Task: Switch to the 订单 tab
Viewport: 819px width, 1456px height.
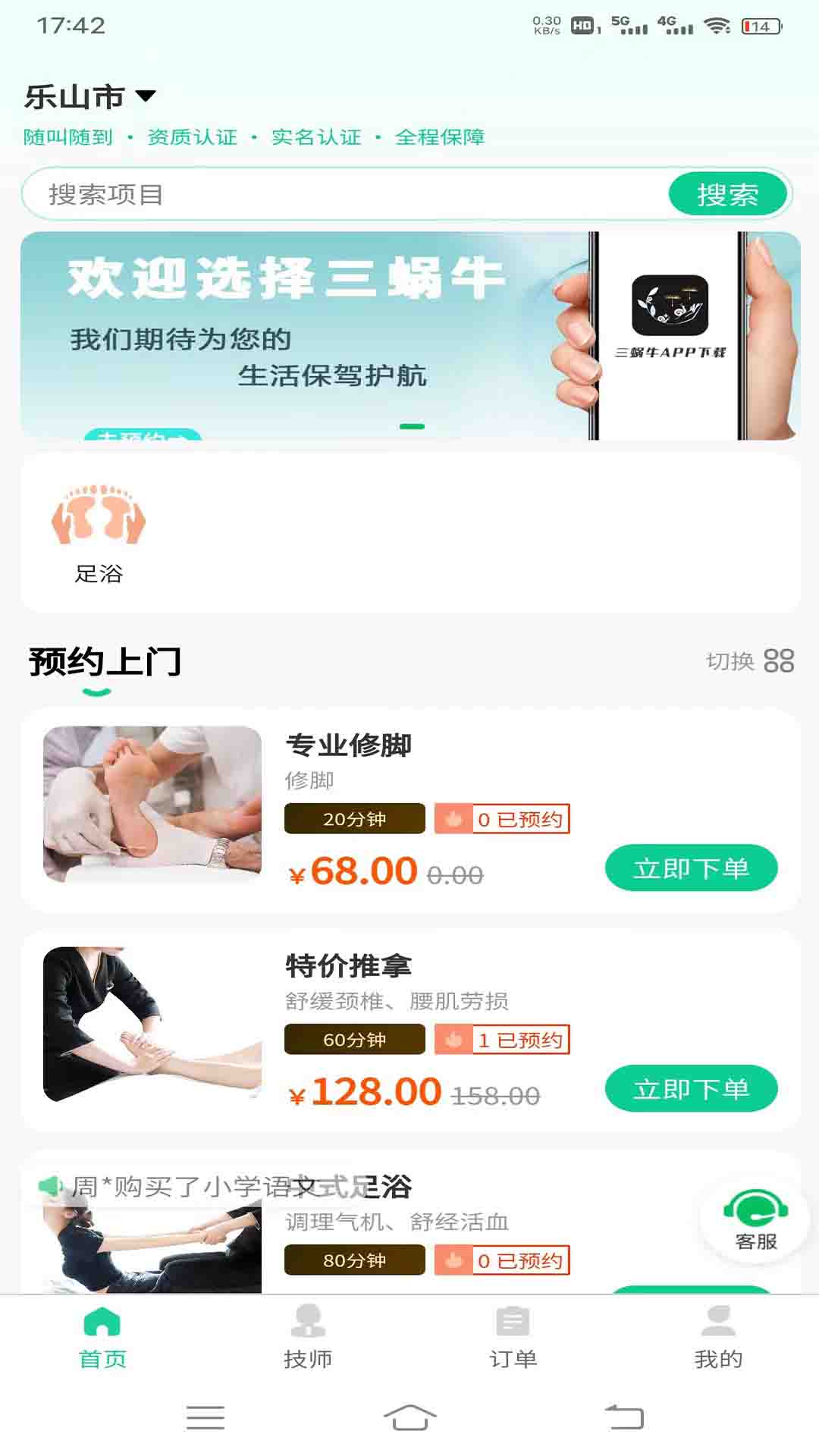Action: [x=513, y=1336]
